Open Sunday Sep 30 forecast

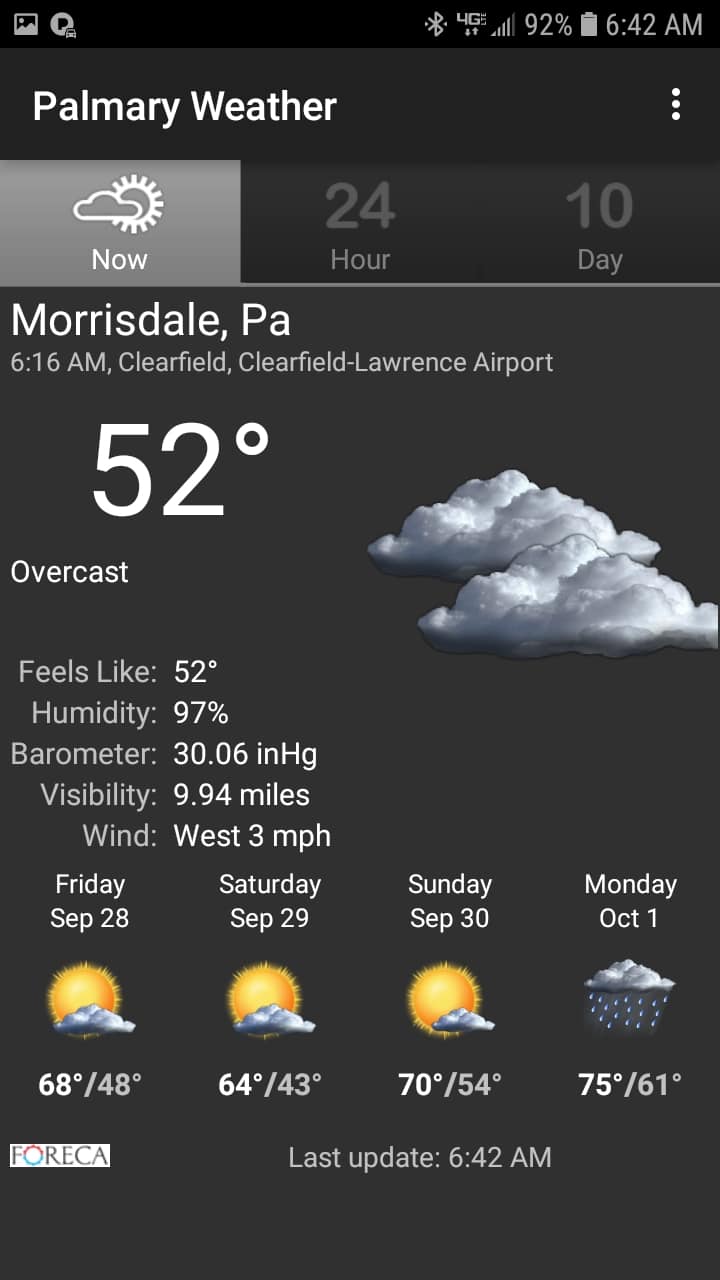point(450,985)
